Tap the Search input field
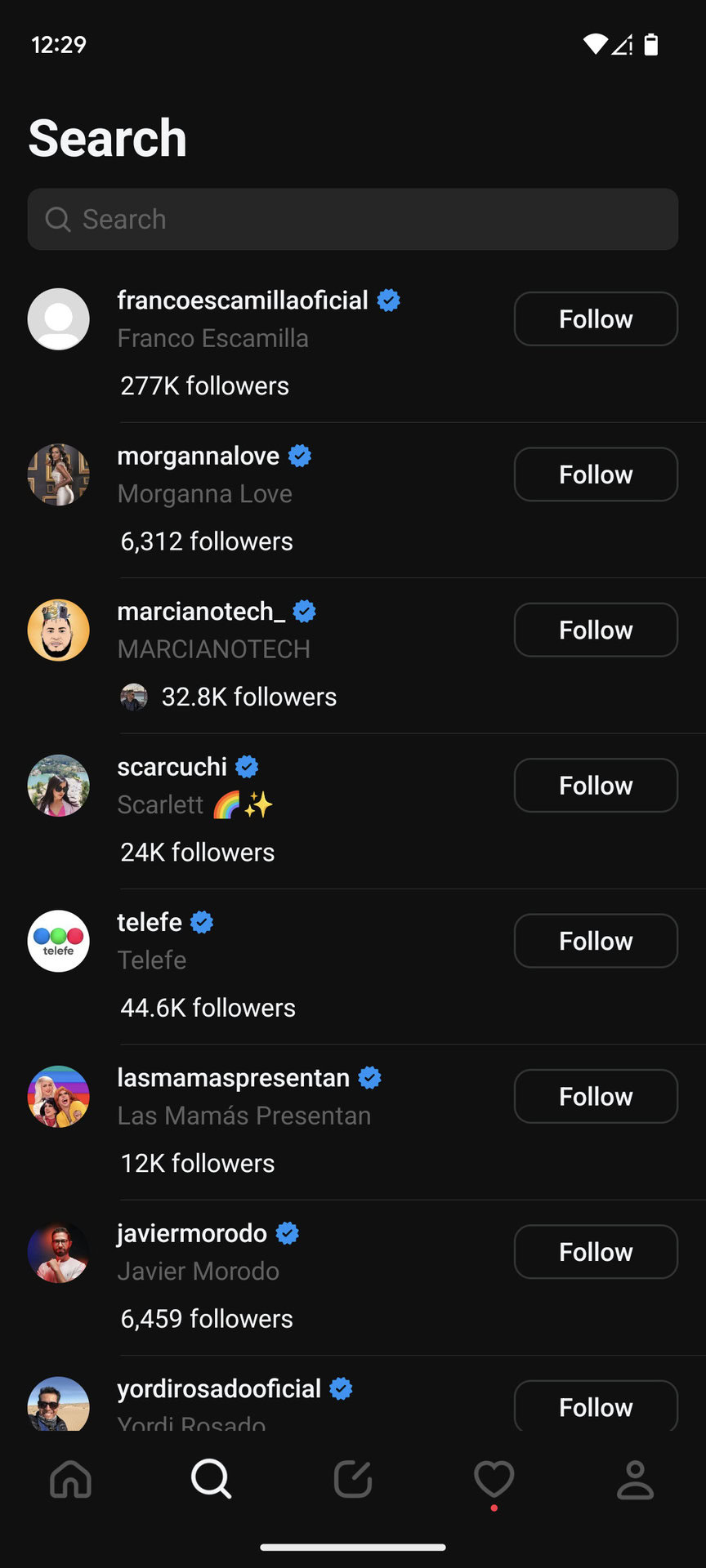Image resolution: width=706 pixels, height=1568 pixels. [351, 219]
